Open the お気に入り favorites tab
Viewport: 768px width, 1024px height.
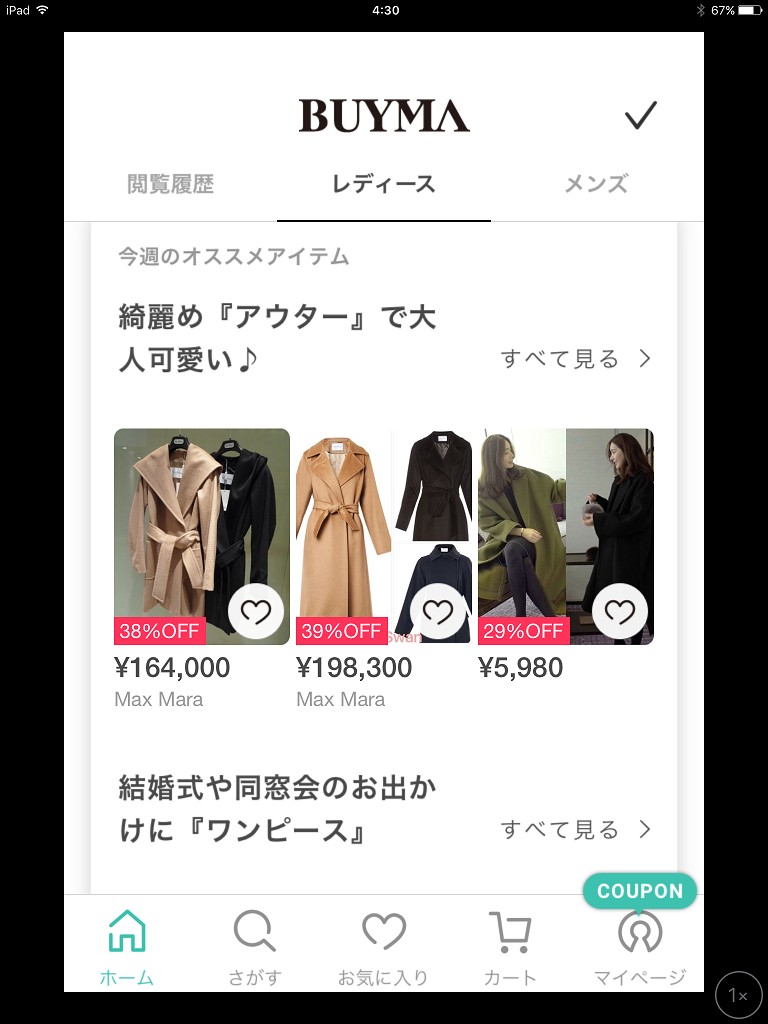(383, 945)
